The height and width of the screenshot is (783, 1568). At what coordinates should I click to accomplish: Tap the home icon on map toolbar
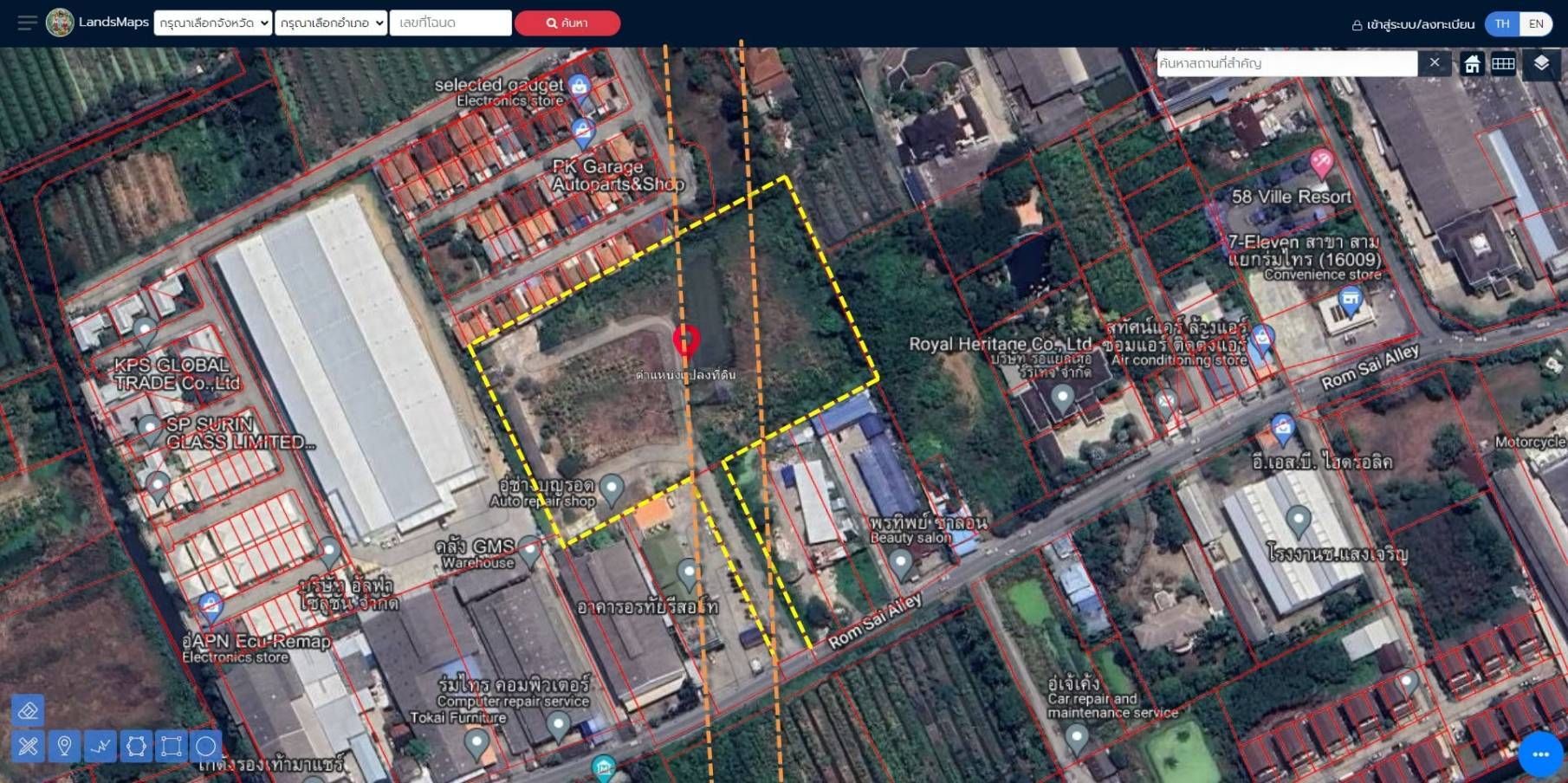point(1472,64)
